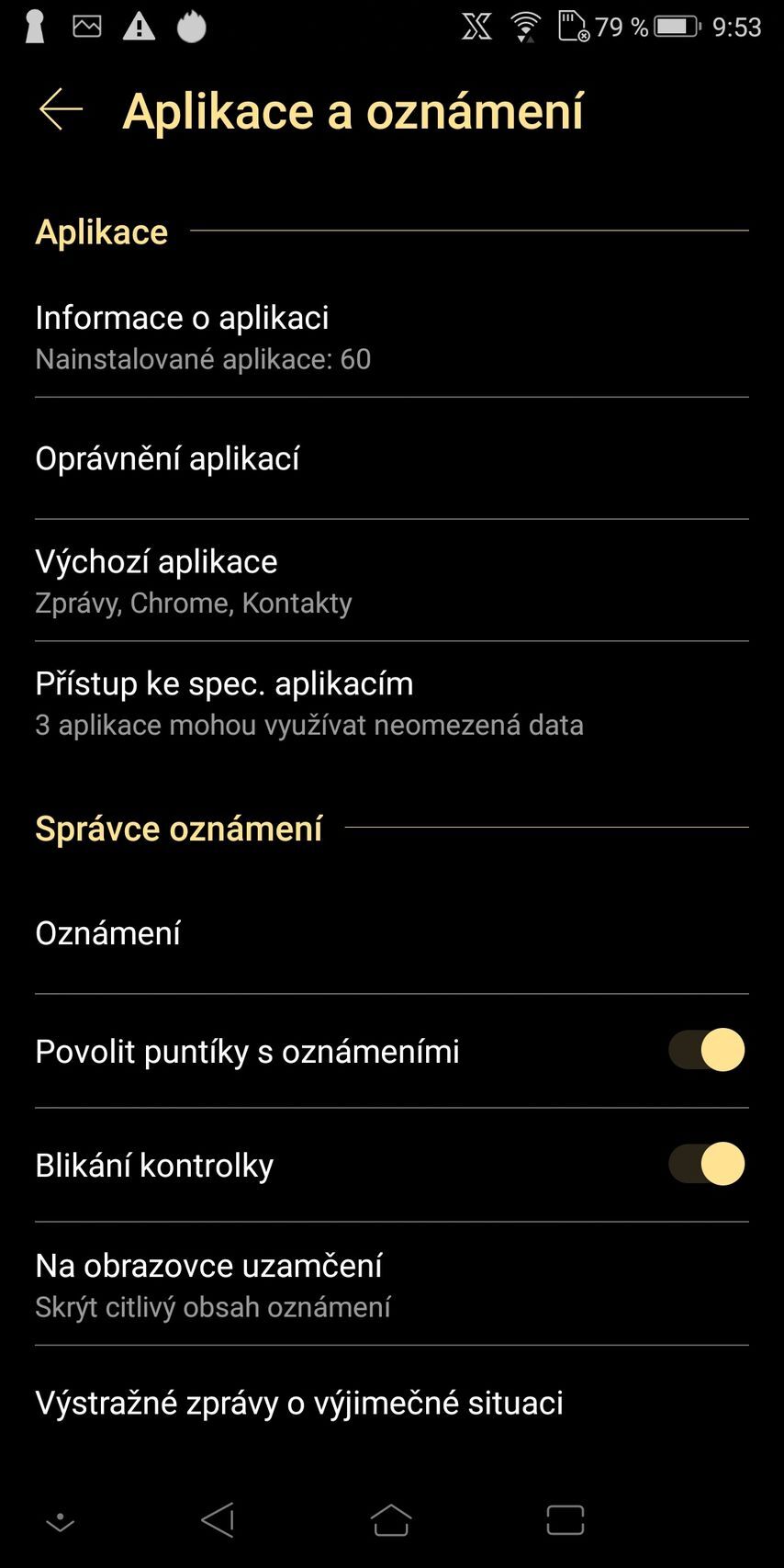Go back using the top-left arrow
The width and height of the screenshot is (784, 1568).
[x=61, y=110]
